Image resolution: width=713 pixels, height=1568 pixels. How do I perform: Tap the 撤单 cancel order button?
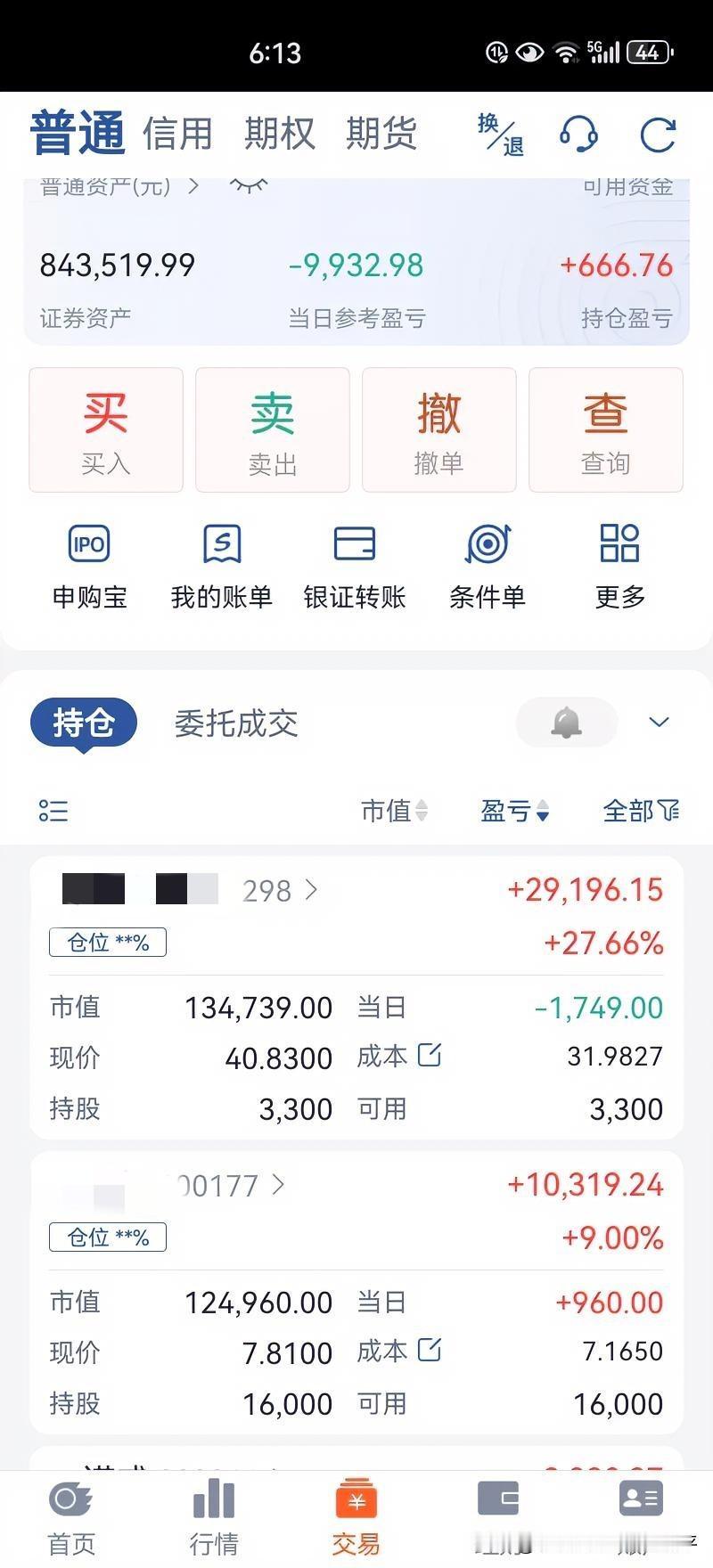pos(438,429)
